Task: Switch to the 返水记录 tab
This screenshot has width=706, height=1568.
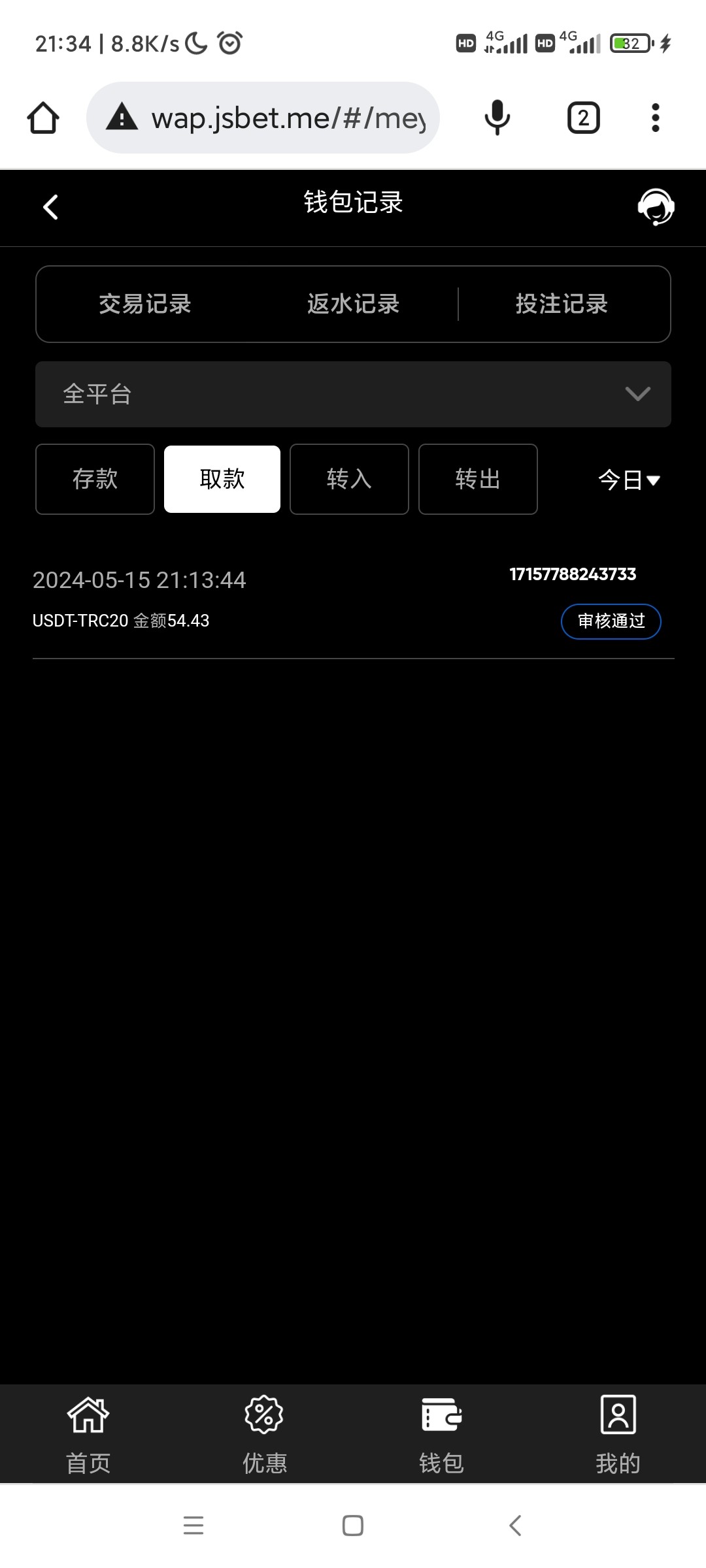Action: [353, 304]
